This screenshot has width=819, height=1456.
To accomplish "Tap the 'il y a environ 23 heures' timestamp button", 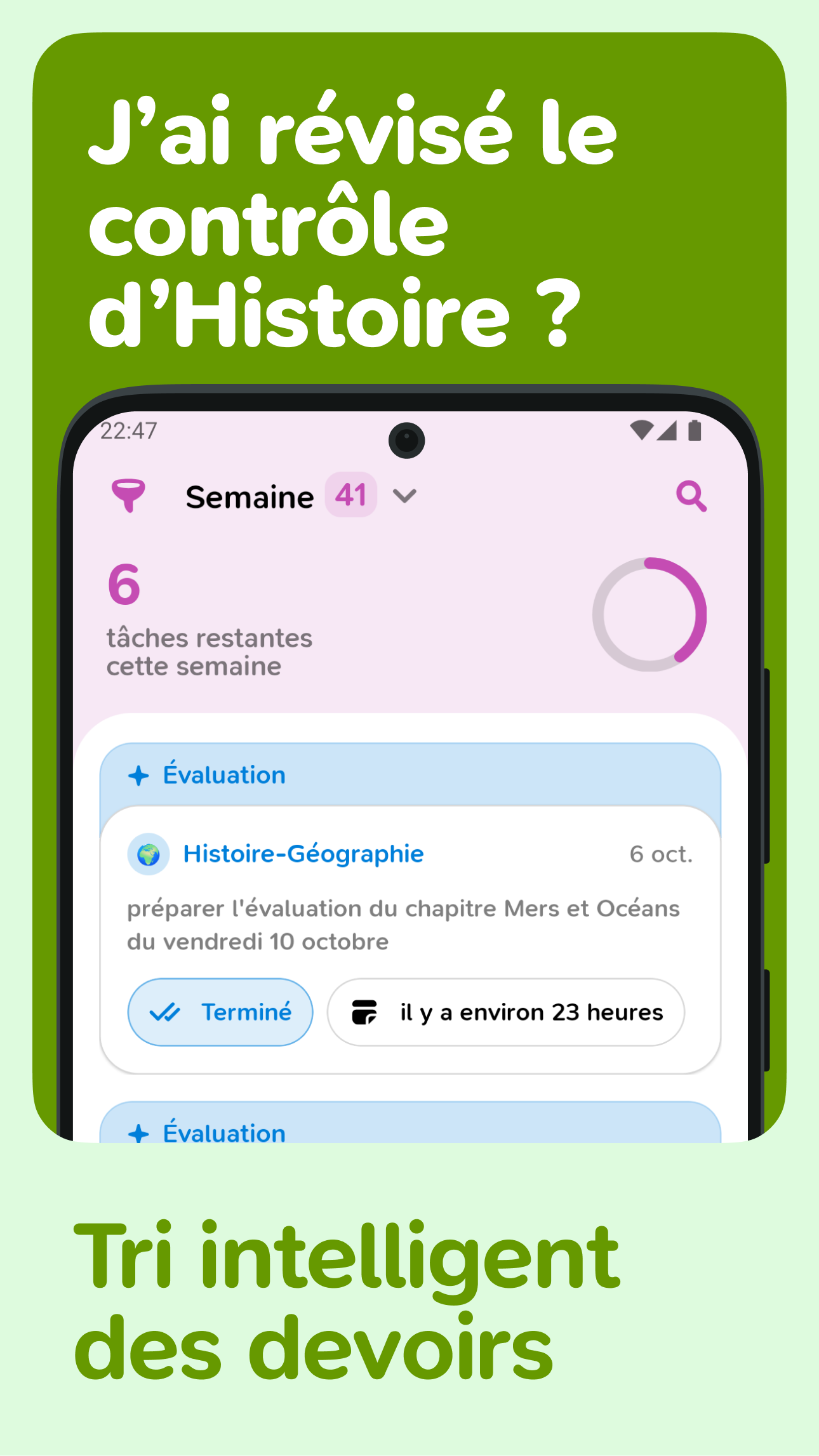I will pos(505,1012).
